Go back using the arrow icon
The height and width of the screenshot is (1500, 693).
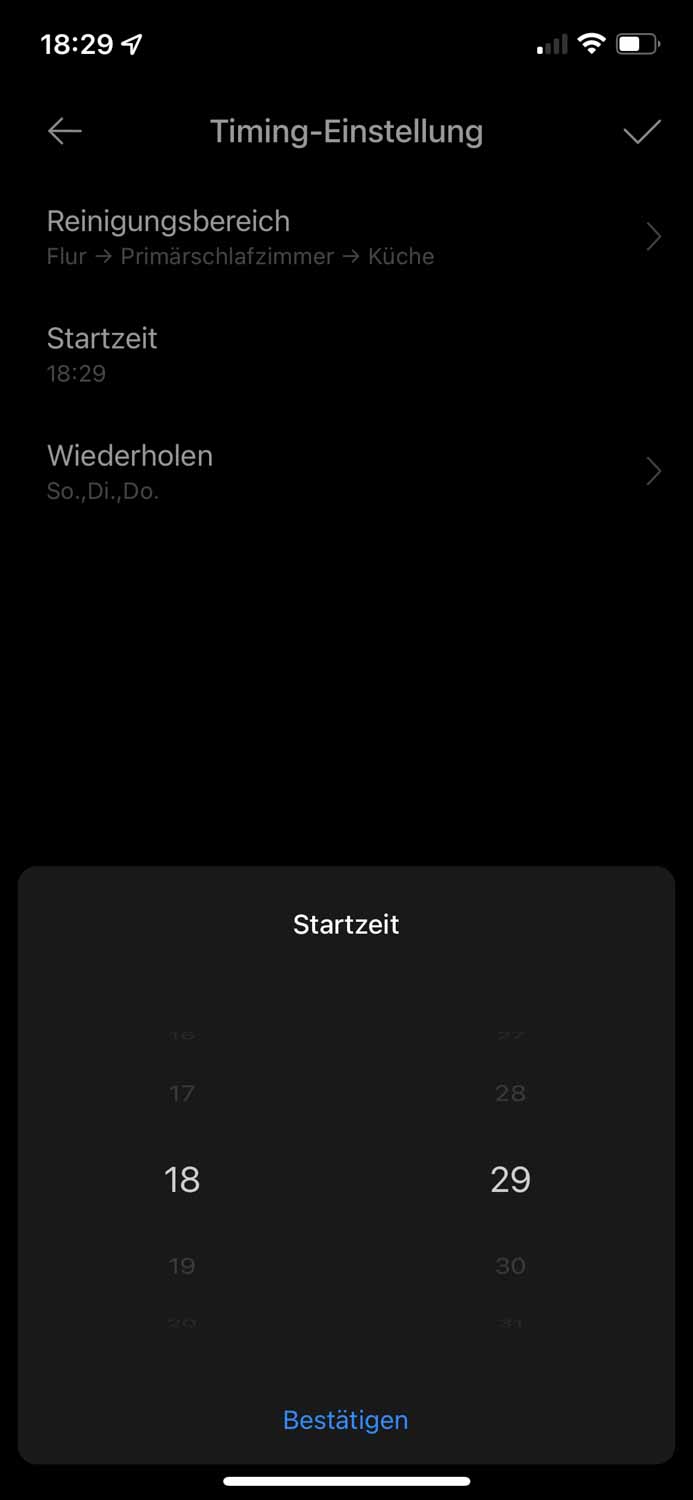click(65, 131)
